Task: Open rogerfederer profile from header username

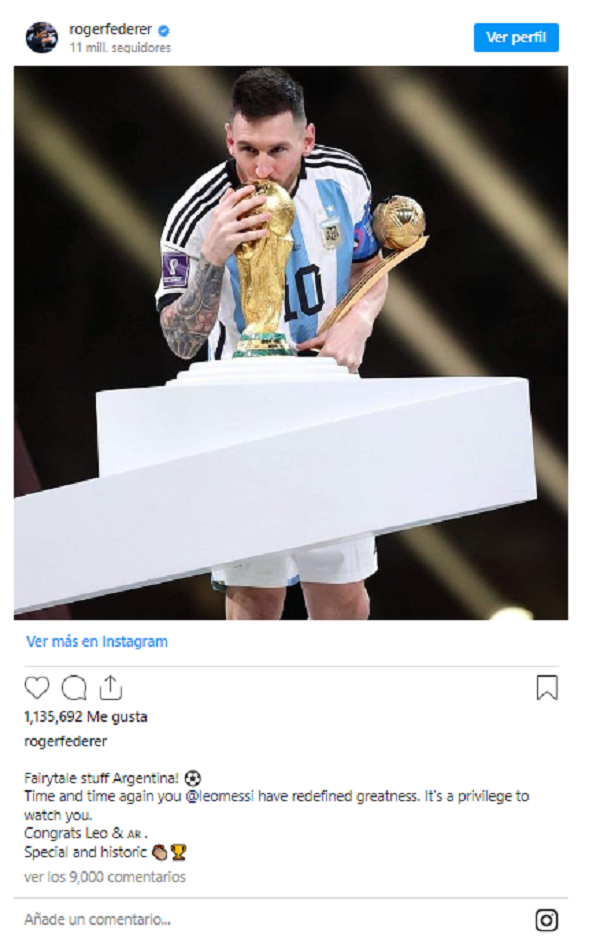Action: pos(110,30)
